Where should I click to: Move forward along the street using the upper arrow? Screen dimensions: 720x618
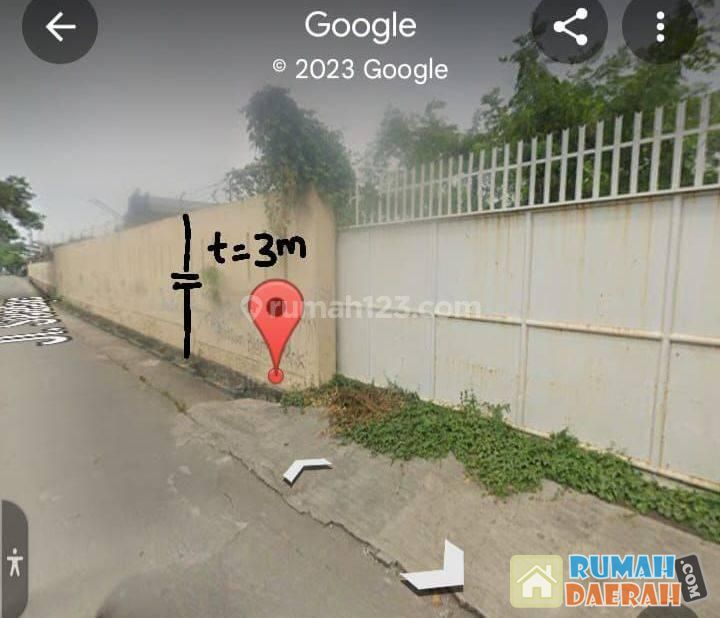[x=306, y=469]
